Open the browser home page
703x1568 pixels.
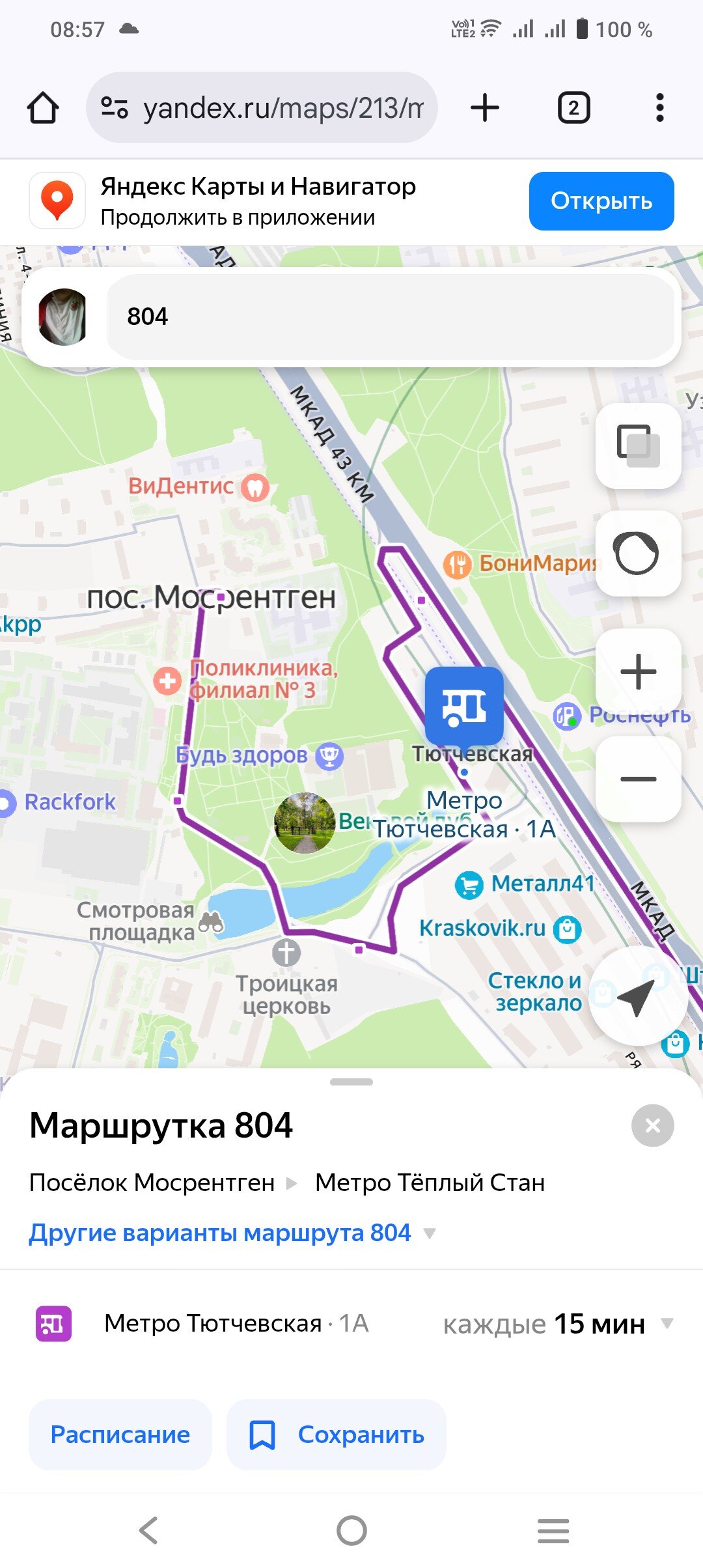pos(43,107)
